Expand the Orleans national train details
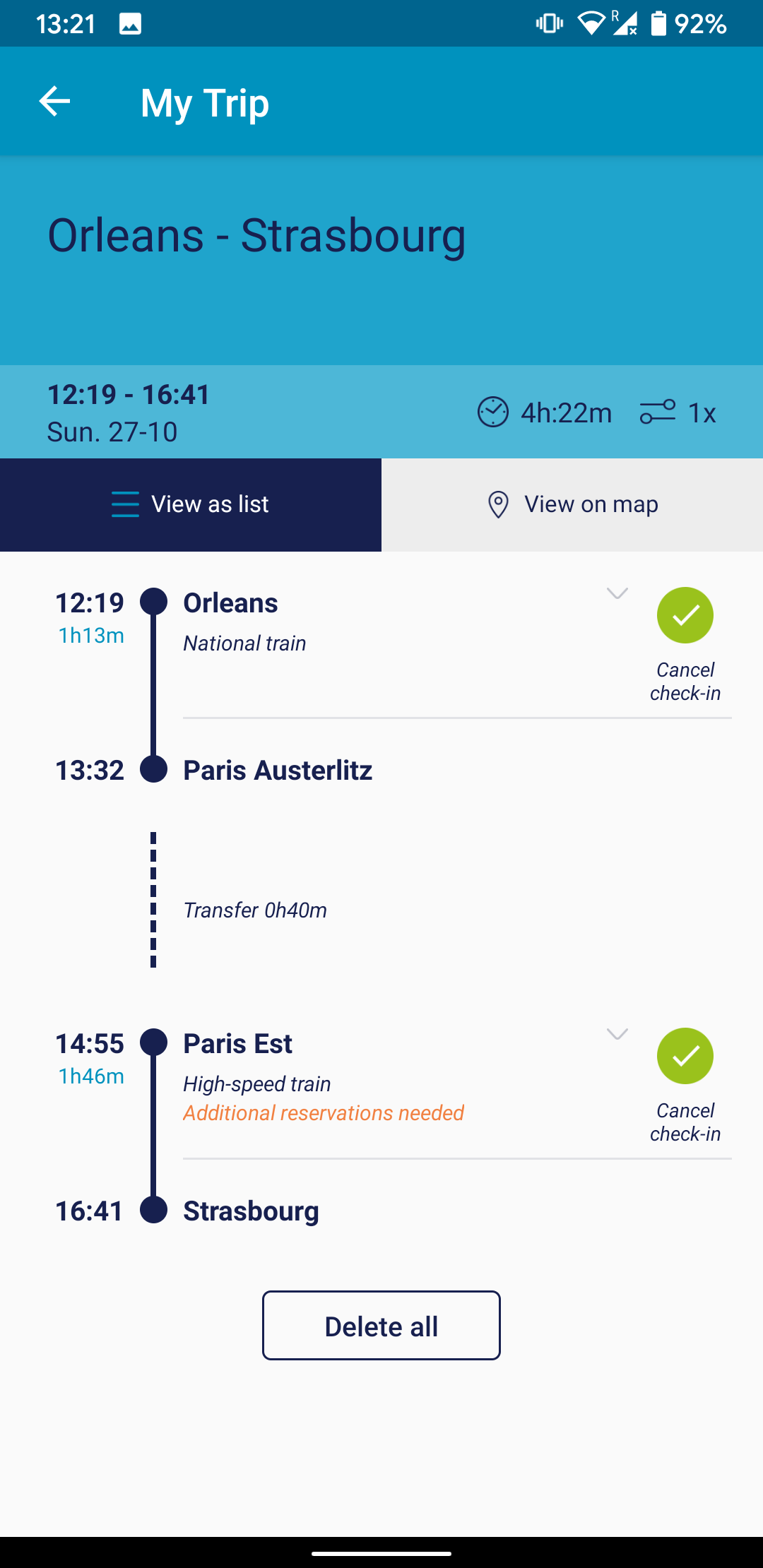The image size is (763, 1568). point(617,593)
